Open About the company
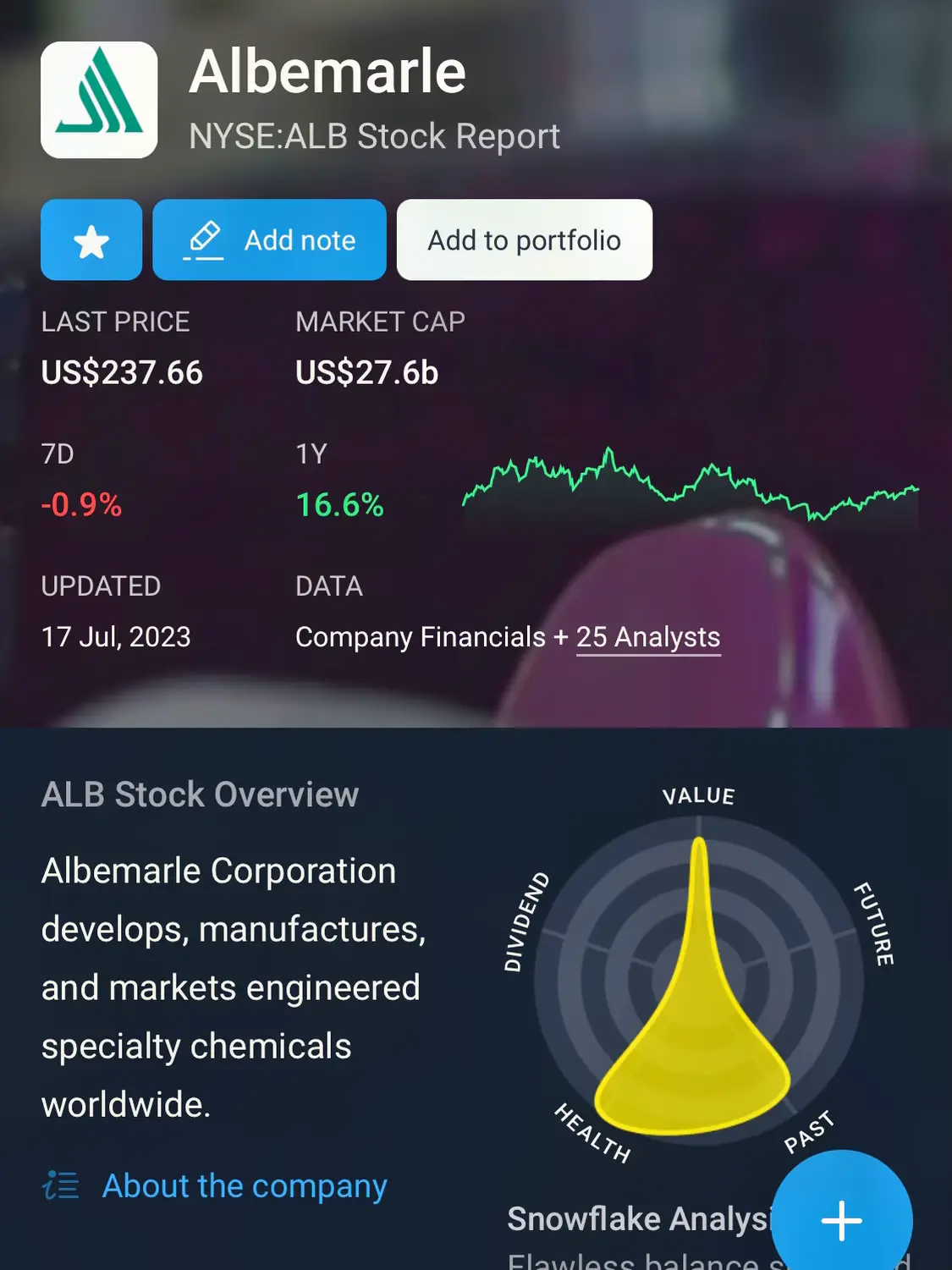Viewport: 952px width, 1270px height. click(x=243, y=1186)
